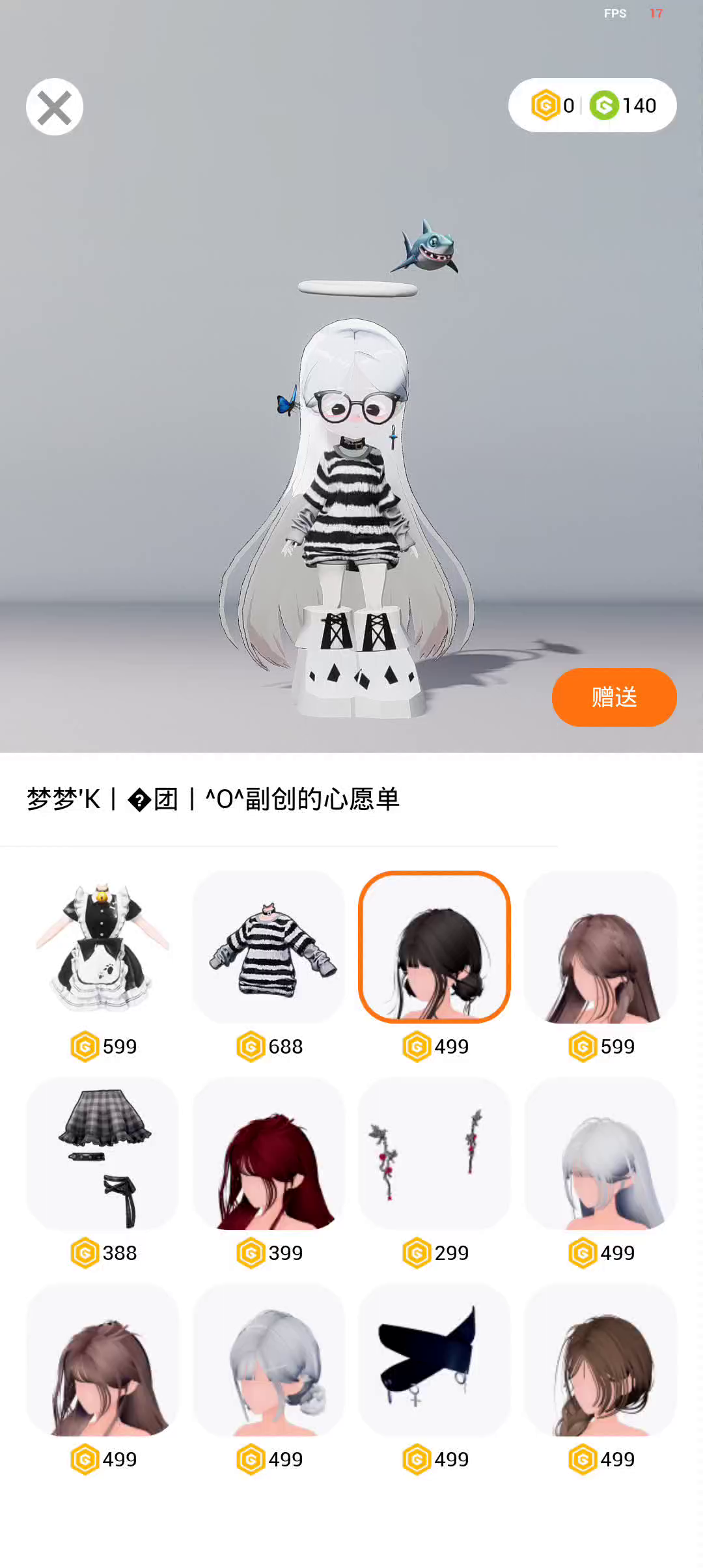Select the rose vine earrings priced 299

[434, 1153]
